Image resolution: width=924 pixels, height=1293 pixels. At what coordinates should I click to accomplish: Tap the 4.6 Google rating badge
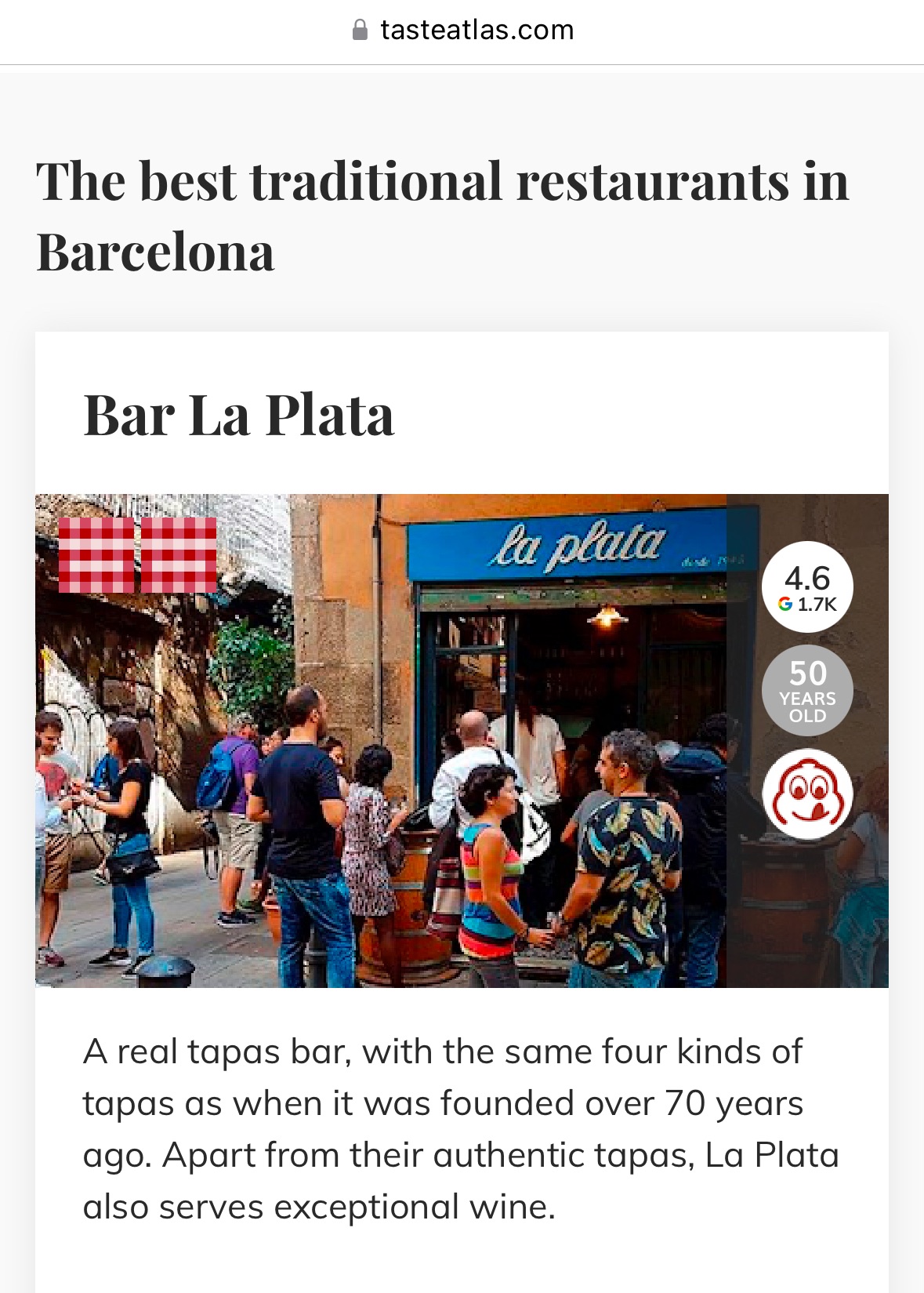click(x=807, y=587)
